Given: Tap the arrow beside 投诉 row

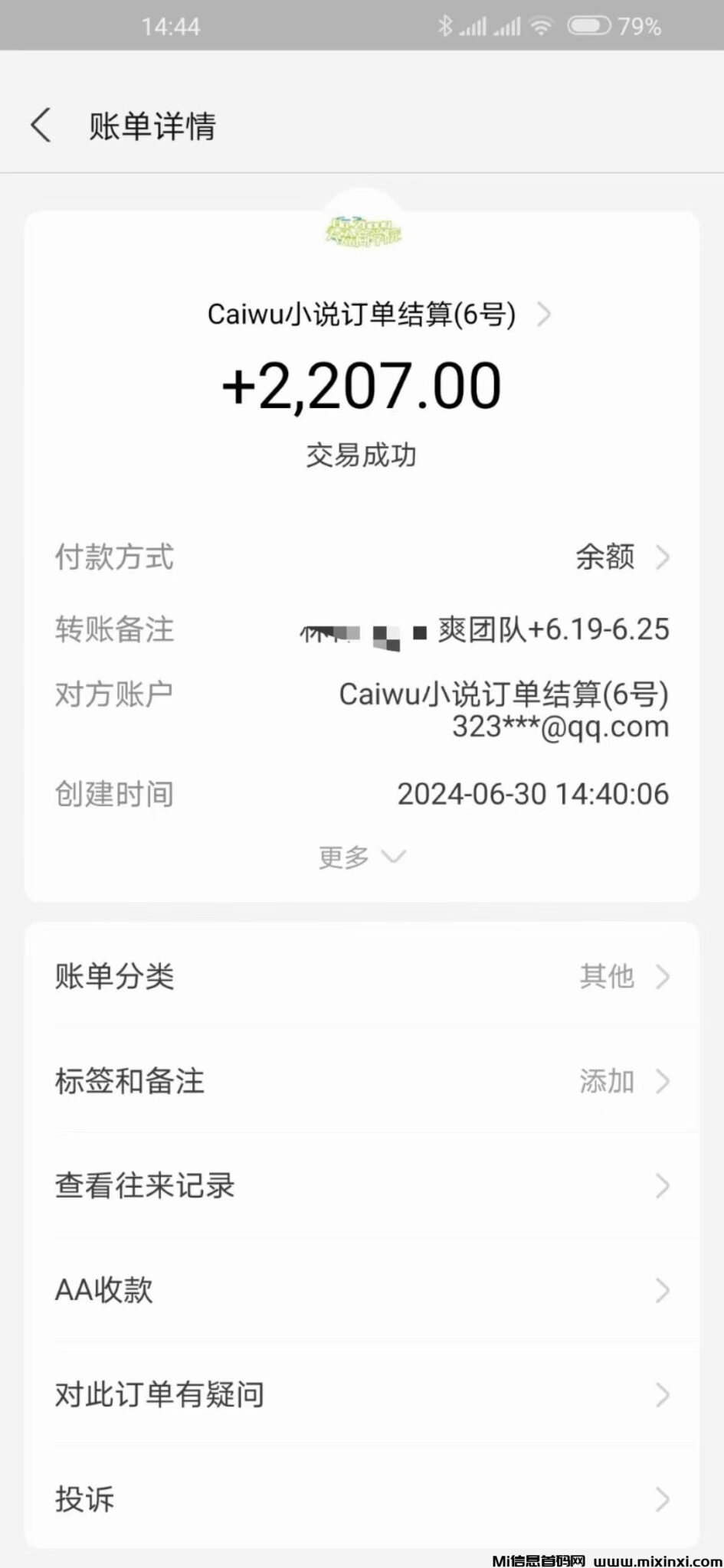Looking at the screenshot, I should click(x=663, y=1499).
